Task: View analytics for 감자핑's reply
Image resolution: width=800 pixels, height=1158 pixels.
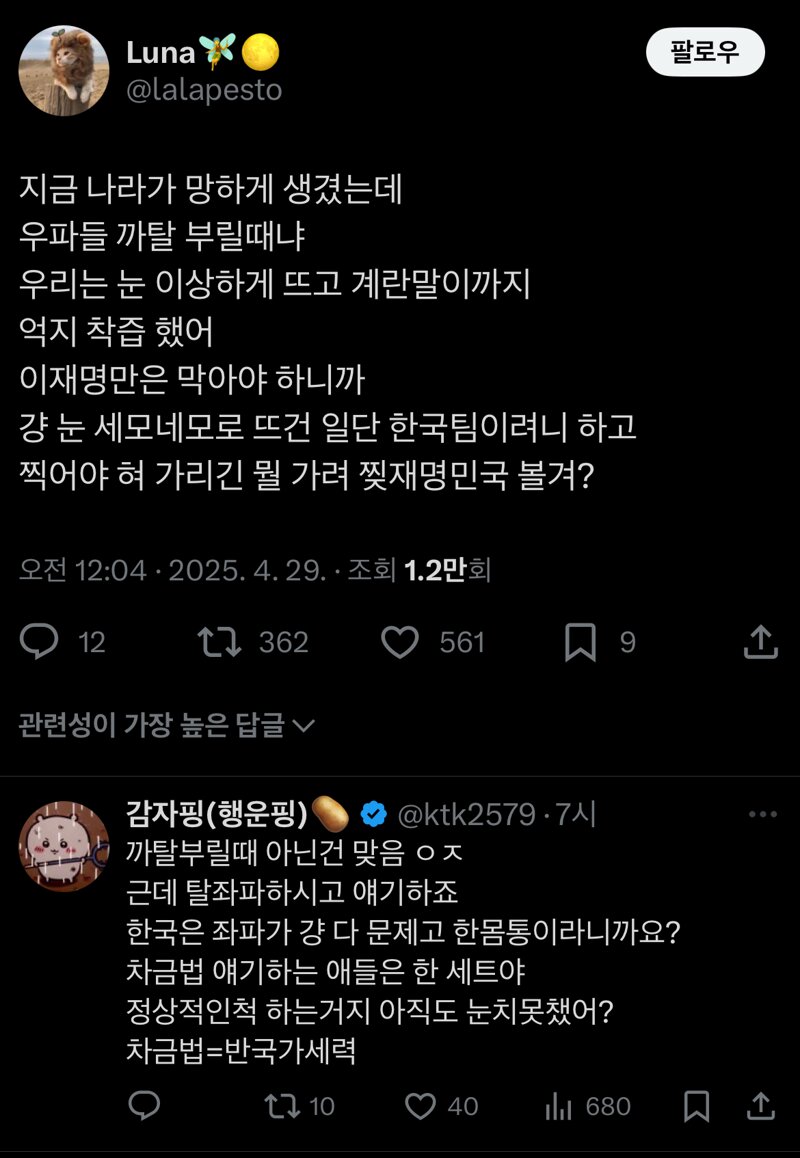Action: pyautogui.click(x=556, y=1106)
